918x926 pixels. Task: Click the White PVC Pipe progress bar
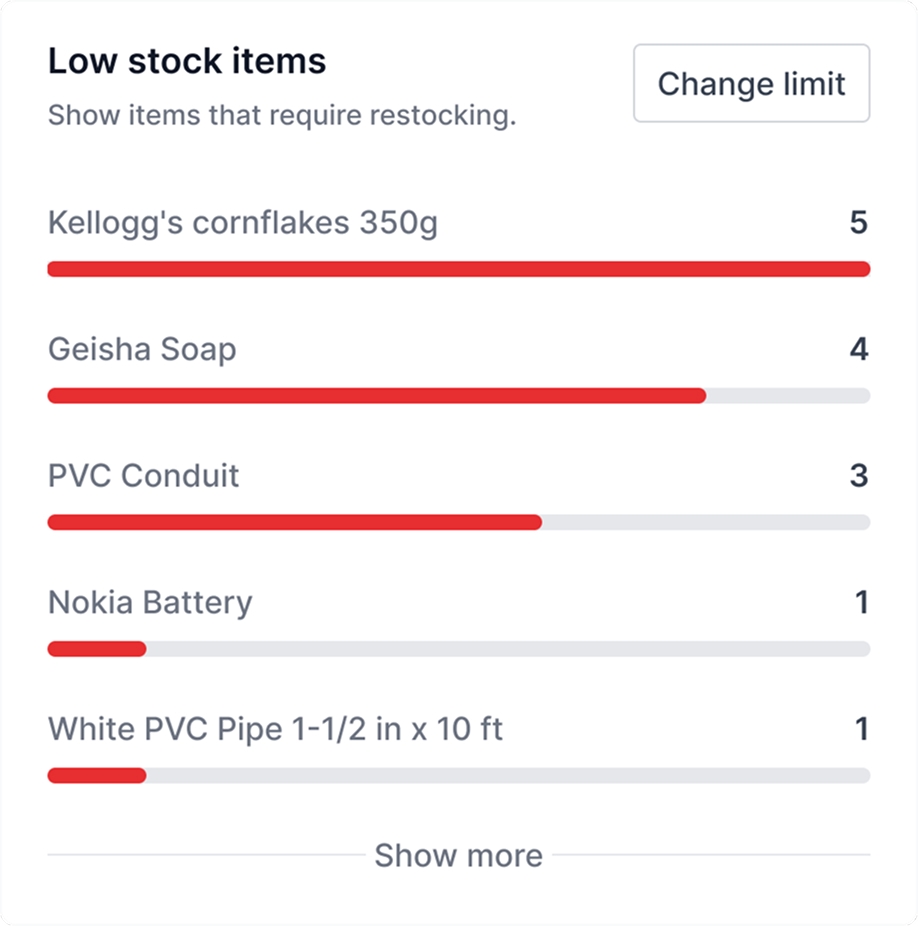(x=458, y=774)
